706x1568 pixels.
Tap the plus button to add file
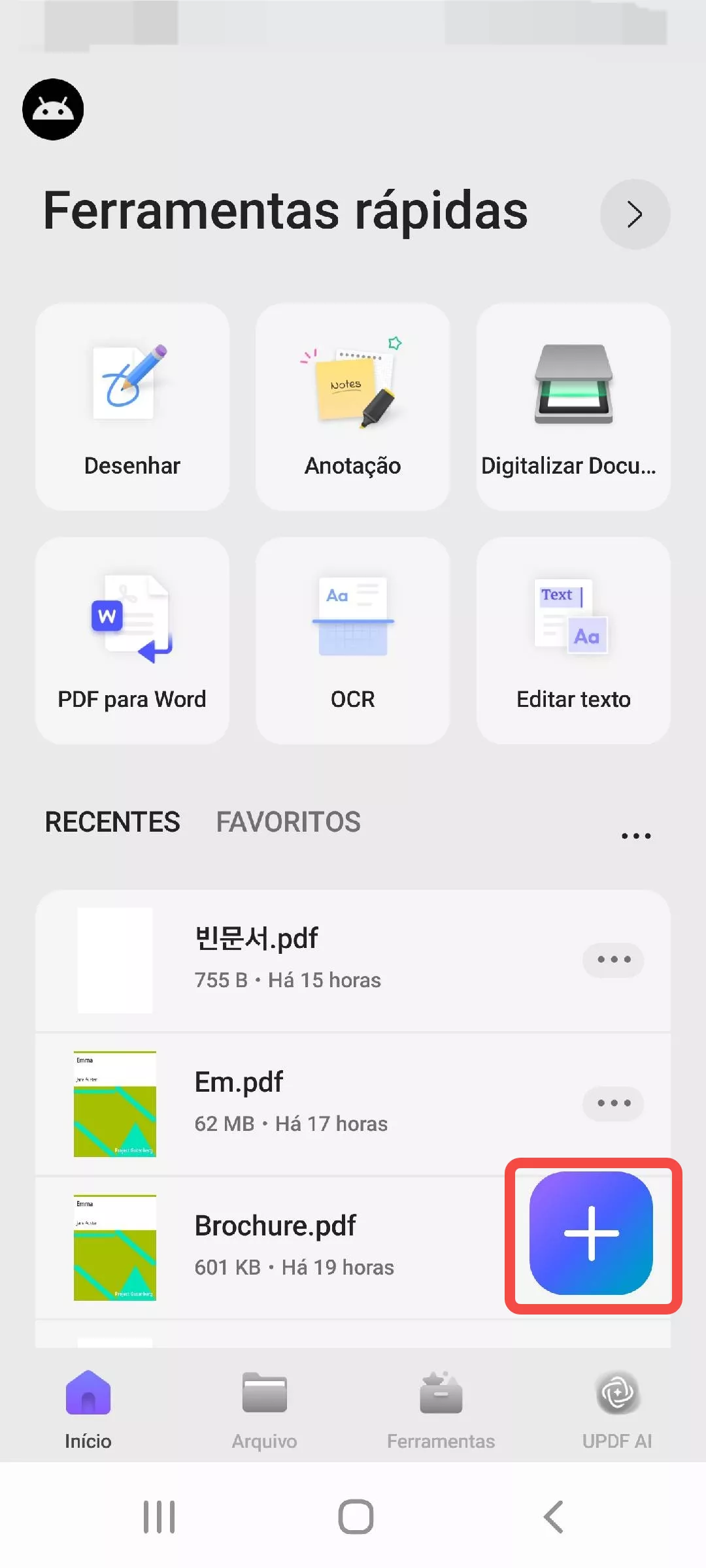pyautogui.click(x=592, y=1233)
